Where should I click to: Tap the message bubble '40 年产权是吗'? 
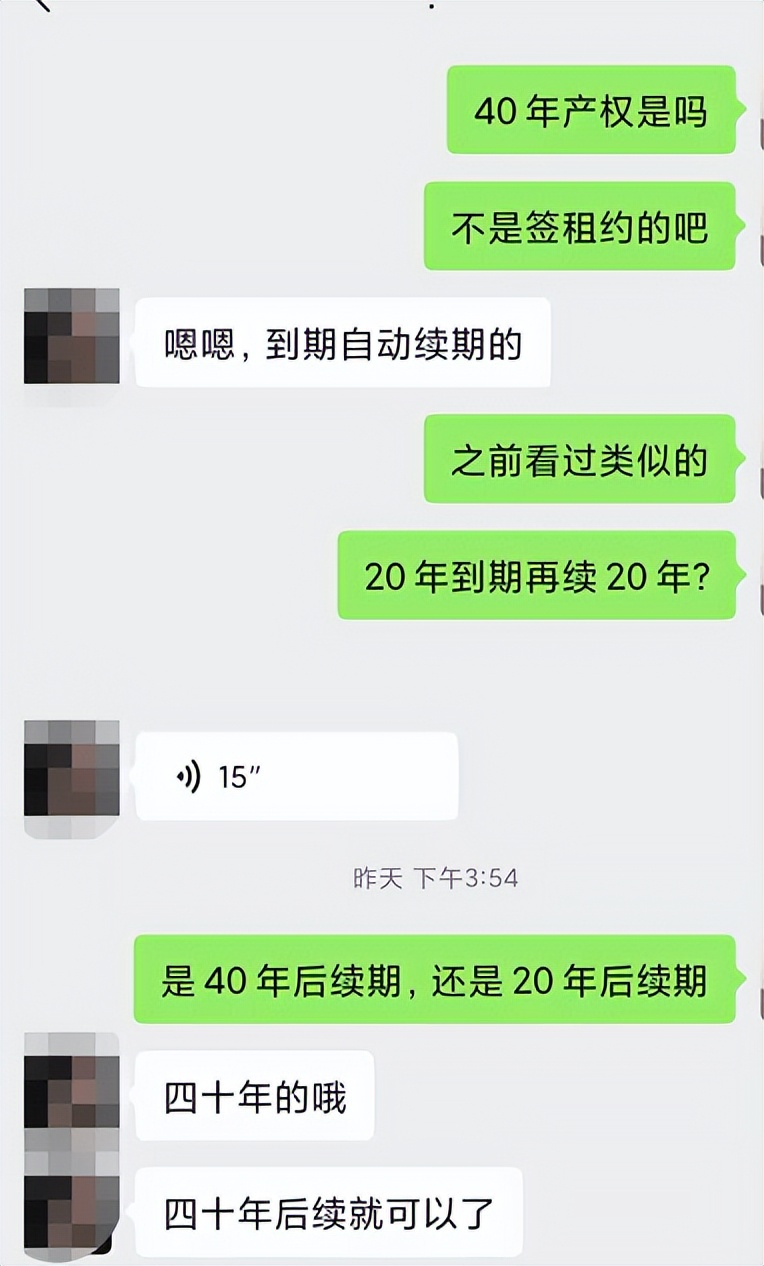pyautogui.click(x=590, y=110)
